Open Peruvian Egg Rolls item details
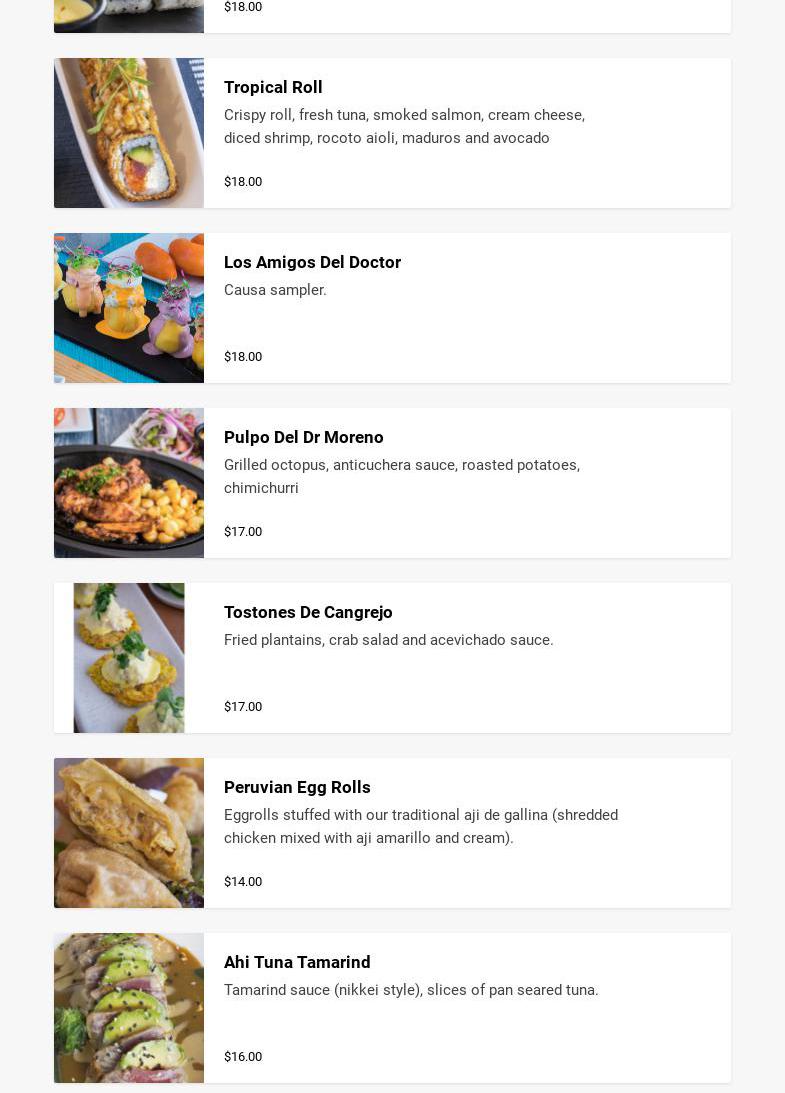785x1093 pixels. tap(392, 833)
